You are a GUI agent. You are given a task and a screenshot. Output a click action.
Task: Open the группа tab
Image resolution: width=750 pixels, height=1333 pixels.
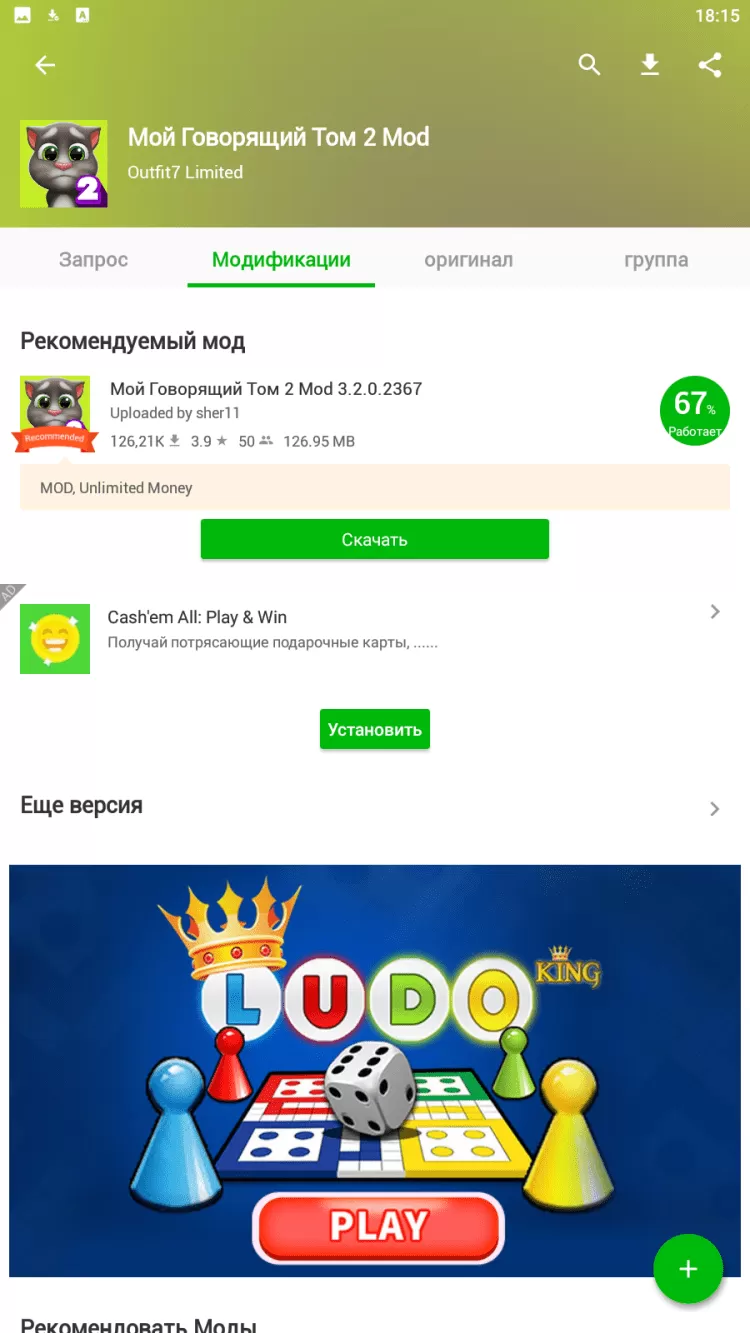tap(656, 260)
